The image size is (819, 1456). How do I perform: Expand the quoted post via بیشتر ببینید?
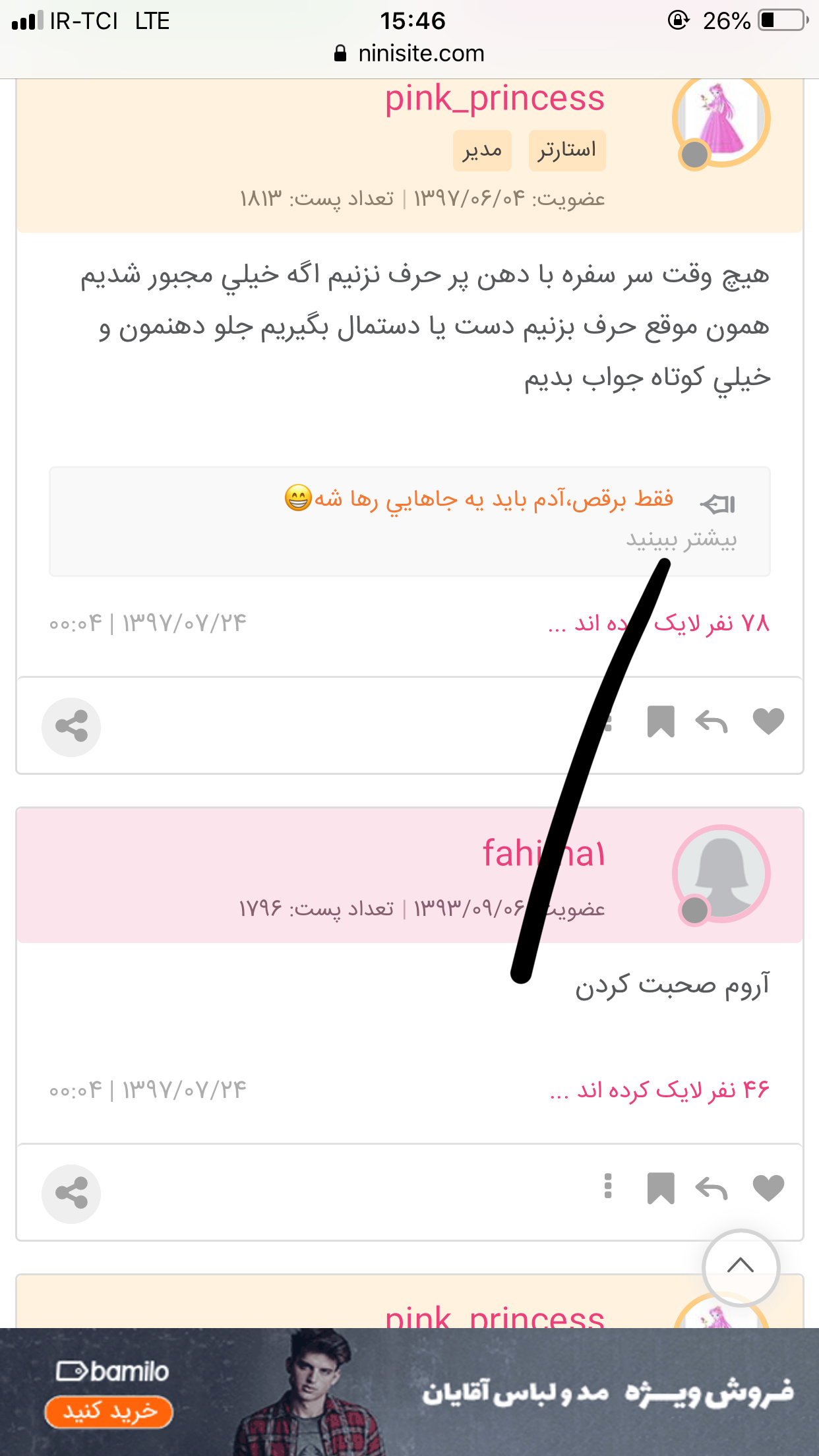pos(681,539)
